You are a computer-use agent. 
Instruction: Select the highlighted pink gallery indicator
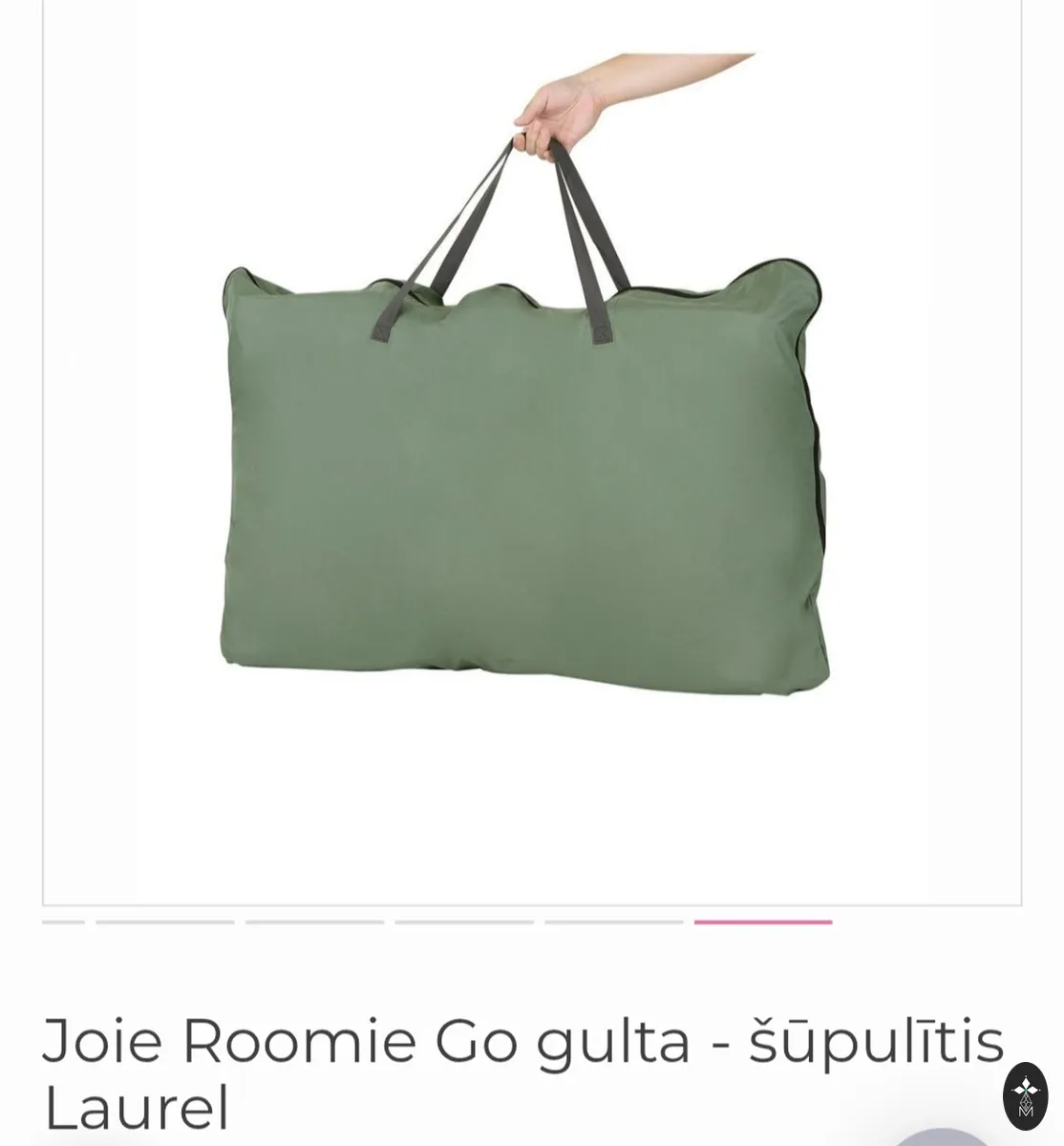763,923
